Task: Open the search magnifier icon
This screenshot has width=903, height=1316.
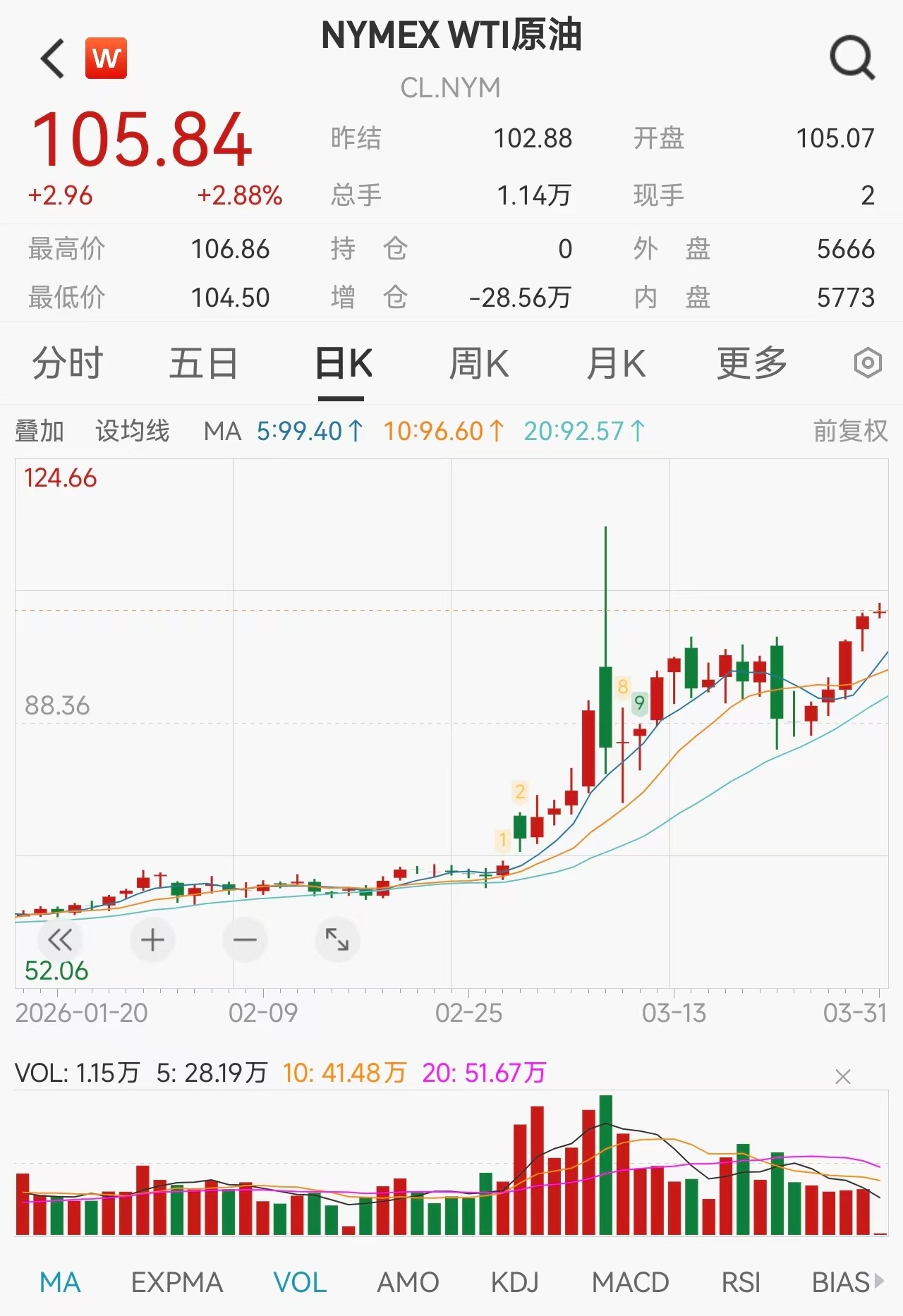Action: click(852, 56)
